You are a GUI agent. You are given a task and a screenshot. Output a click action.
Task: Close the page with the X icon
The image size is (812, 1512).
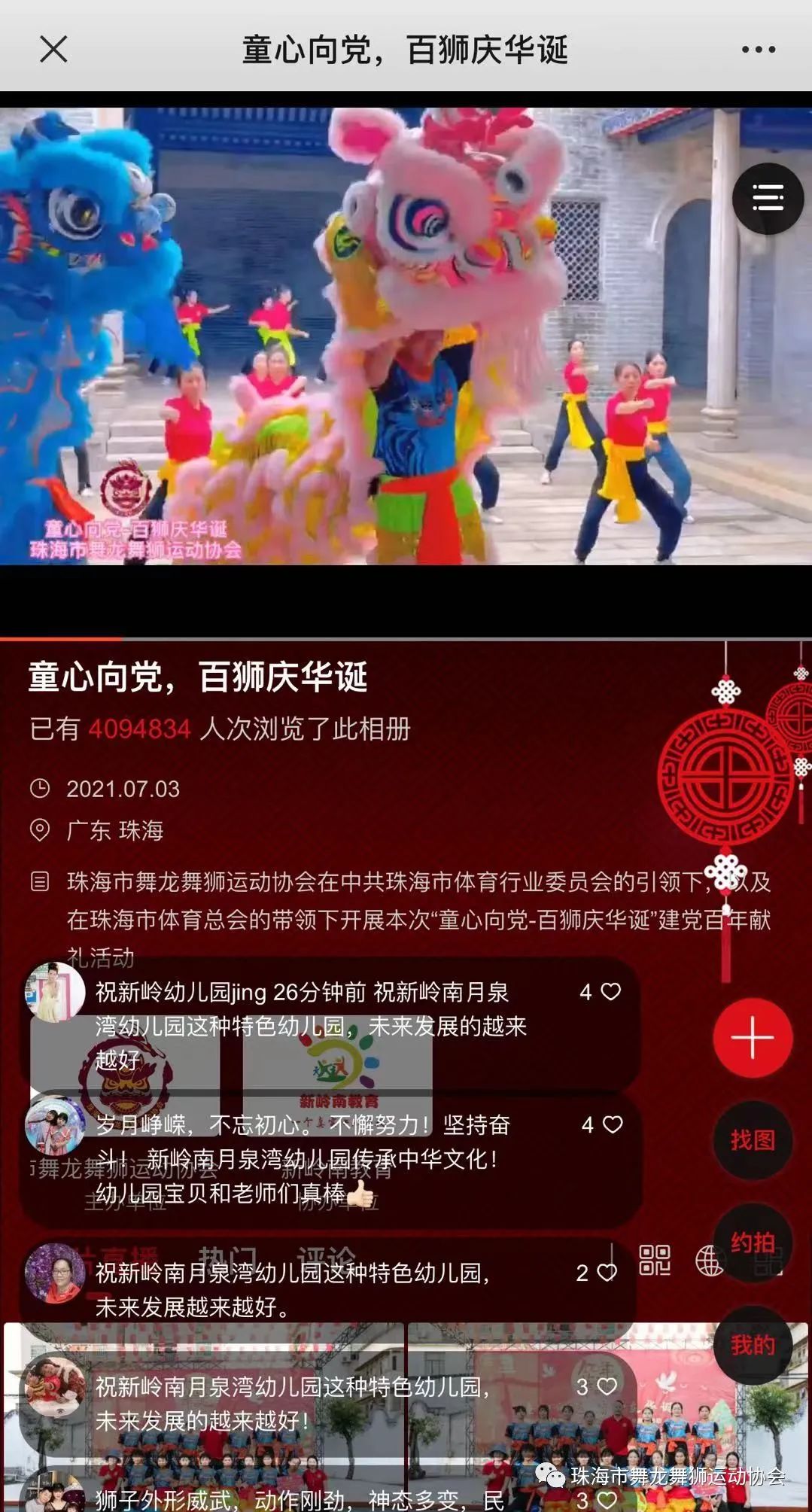pos(53,50)
